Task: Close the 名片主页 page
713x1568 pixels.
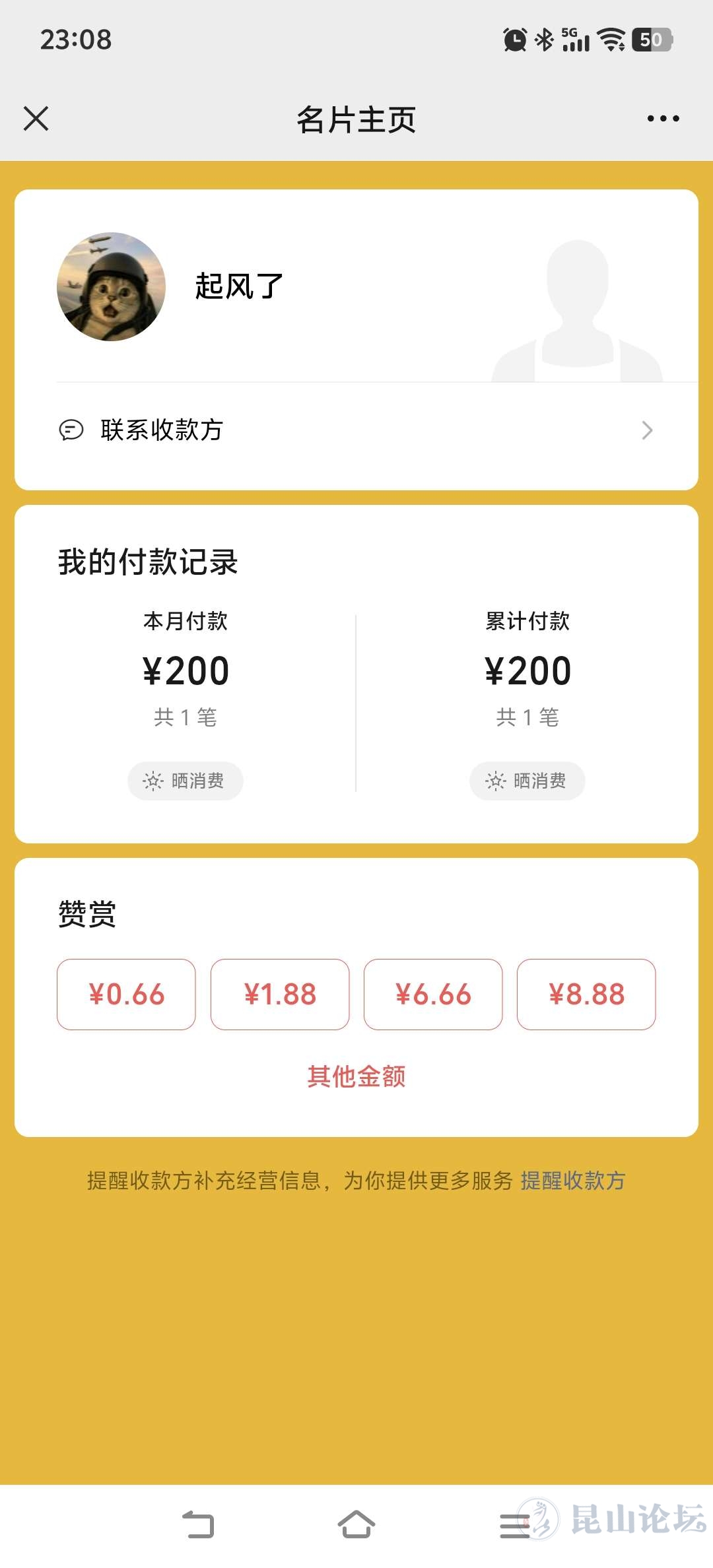Action: coord(36,119)
